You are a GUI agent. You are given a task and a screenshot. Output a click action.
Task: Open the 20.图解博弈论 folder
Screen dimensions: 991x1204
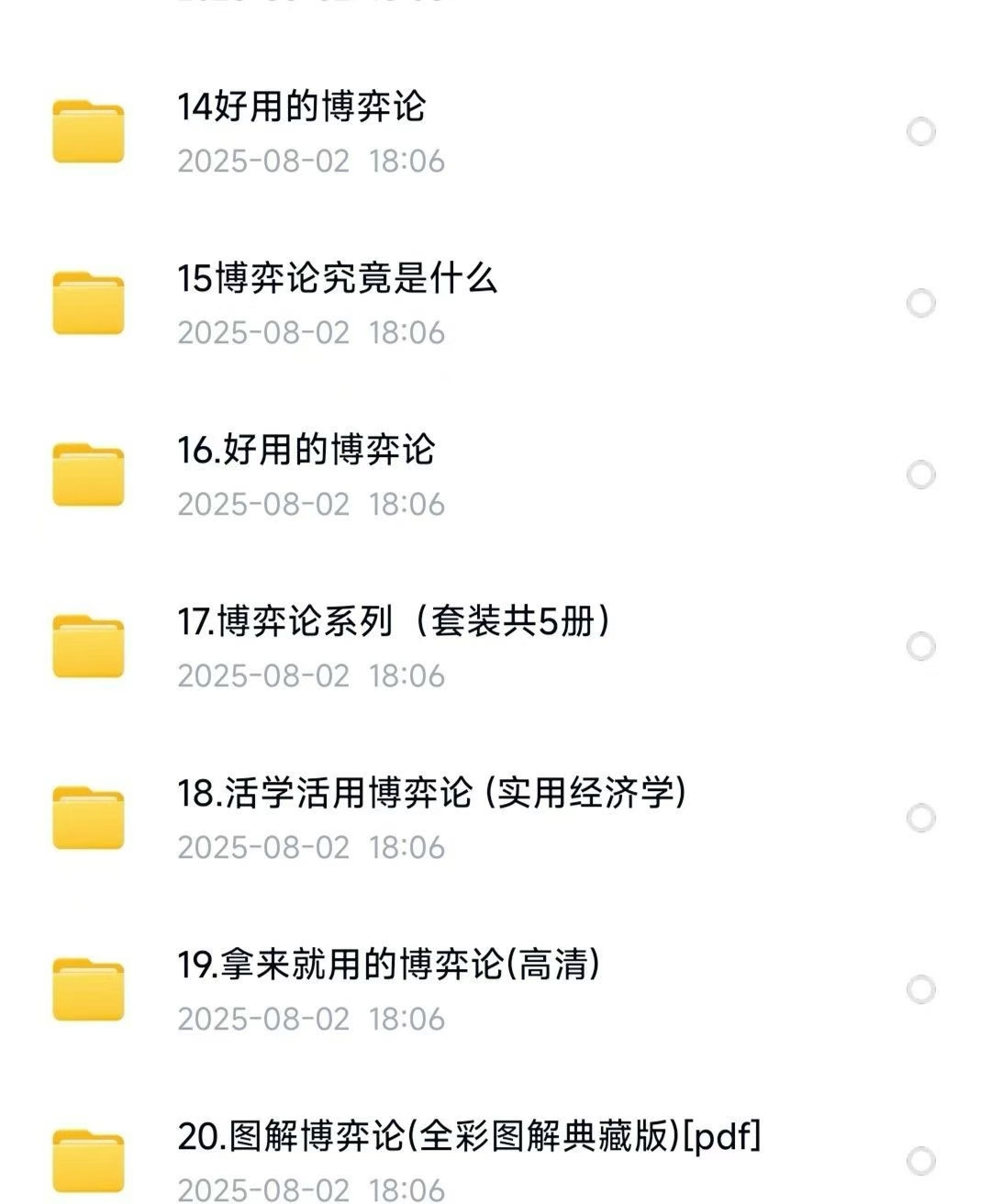pyautogui.click(x=468, y=1137)
